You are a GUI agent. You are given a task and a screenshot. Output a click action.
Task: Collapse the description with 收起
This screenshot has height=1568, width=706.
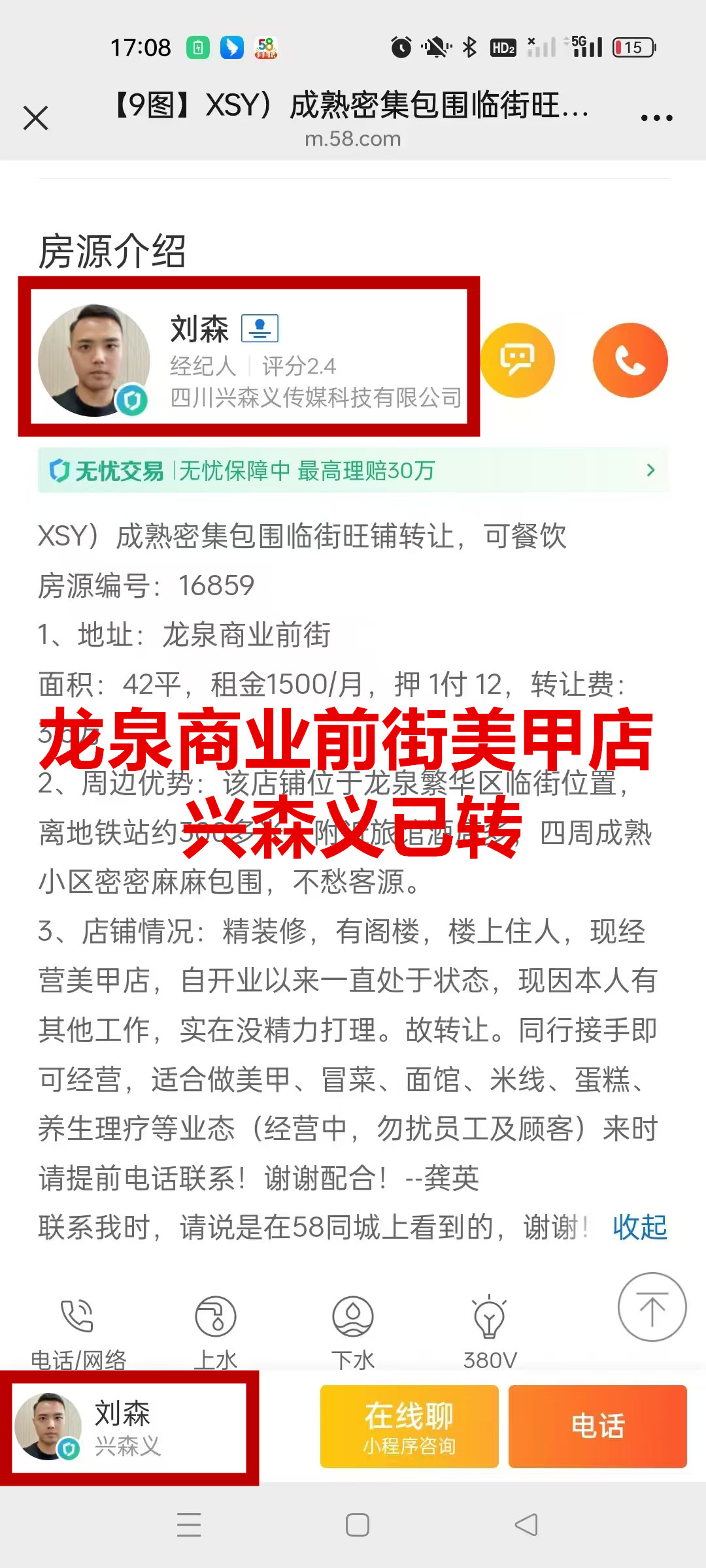tap(639, 1227)
